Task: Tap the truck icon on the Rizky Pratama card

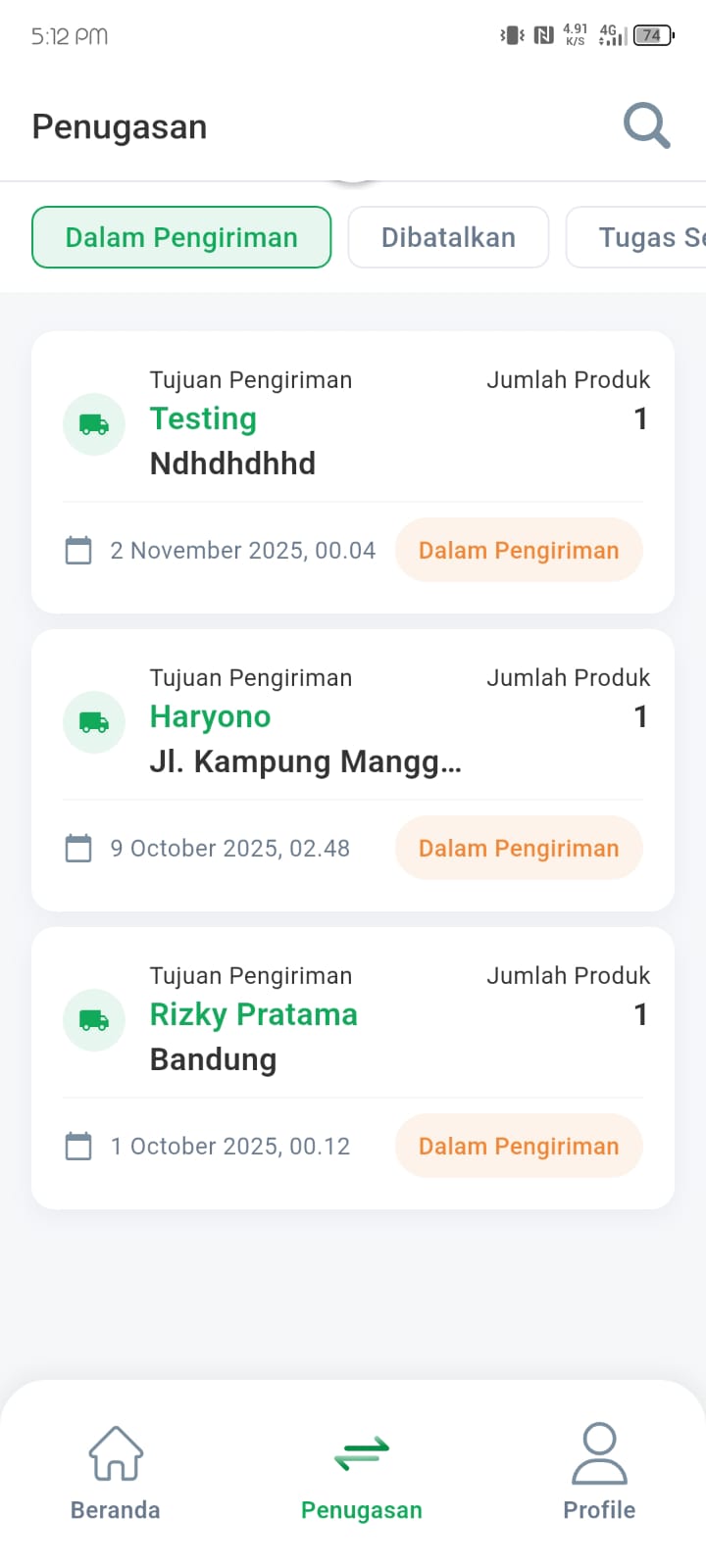Action: [94, 1020]
